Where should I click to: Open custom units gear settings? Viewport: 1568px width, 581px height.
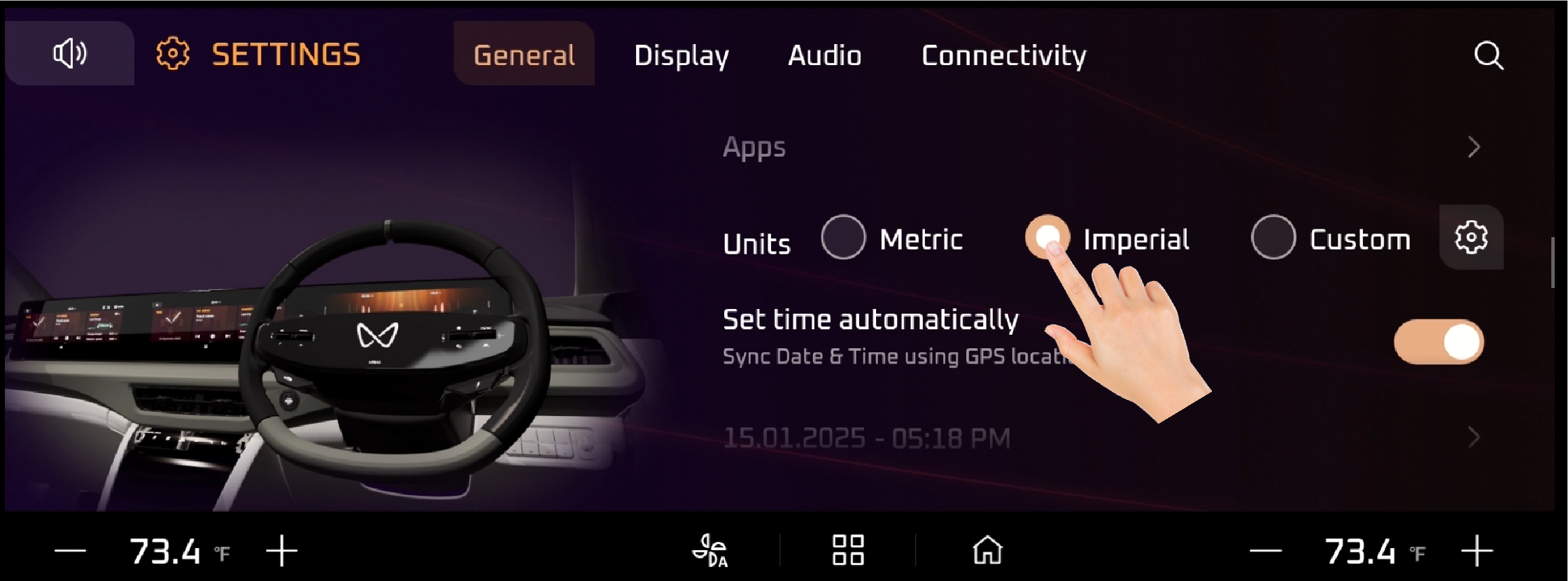point(1471,238)
